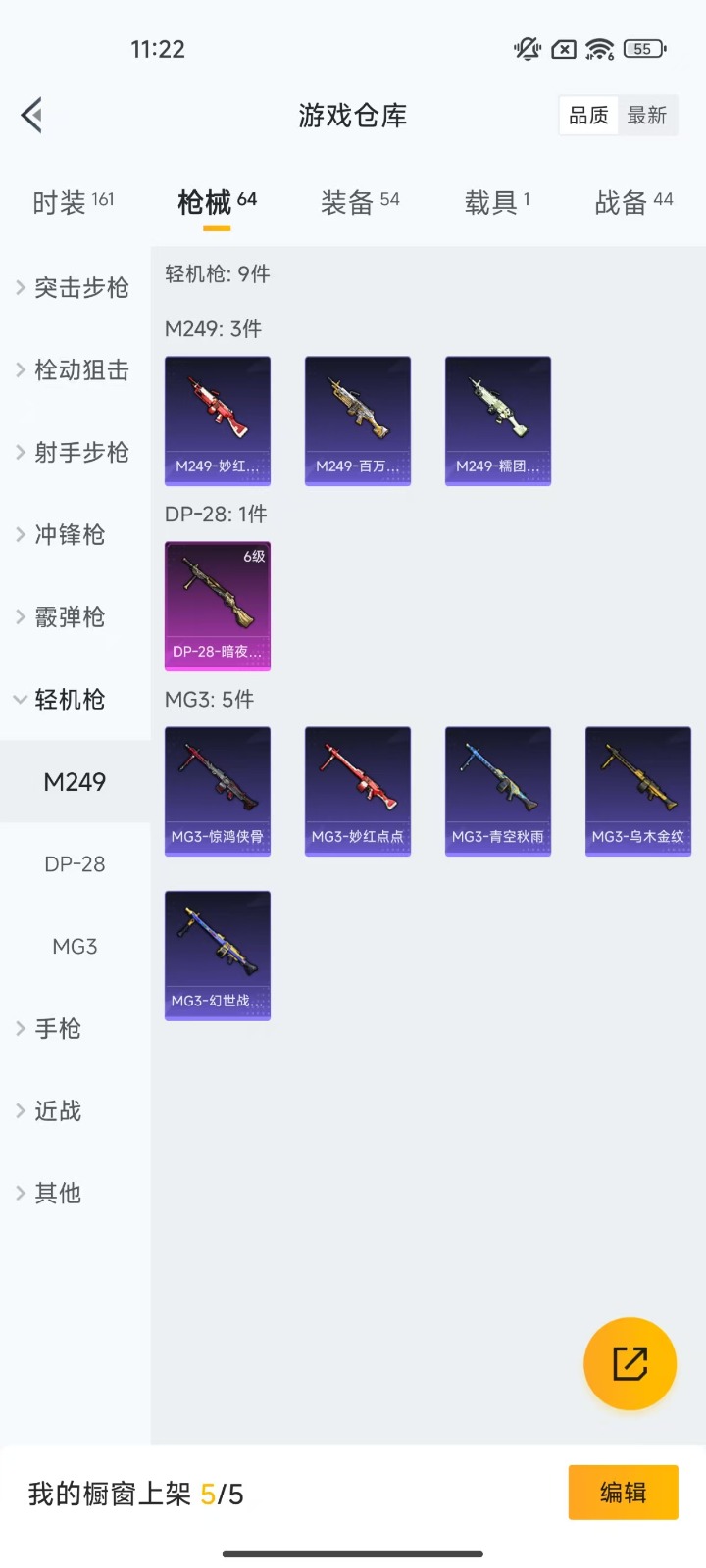706x1568 pixels.
Task: Open the DP-28-暗夜 level 6 skin
Action: (x=217, y=606)
